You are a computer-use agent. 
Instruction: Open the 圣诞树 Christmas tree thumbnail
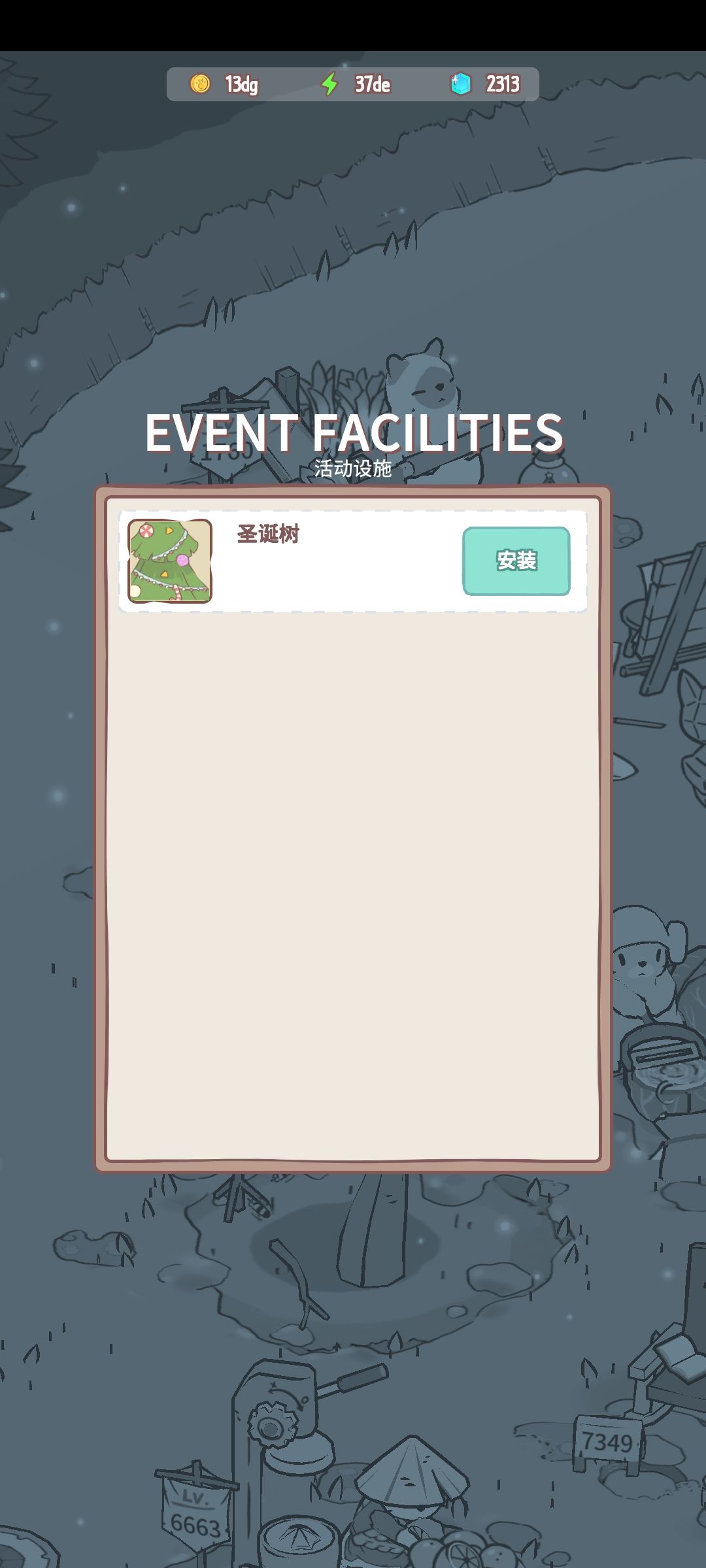170,561
